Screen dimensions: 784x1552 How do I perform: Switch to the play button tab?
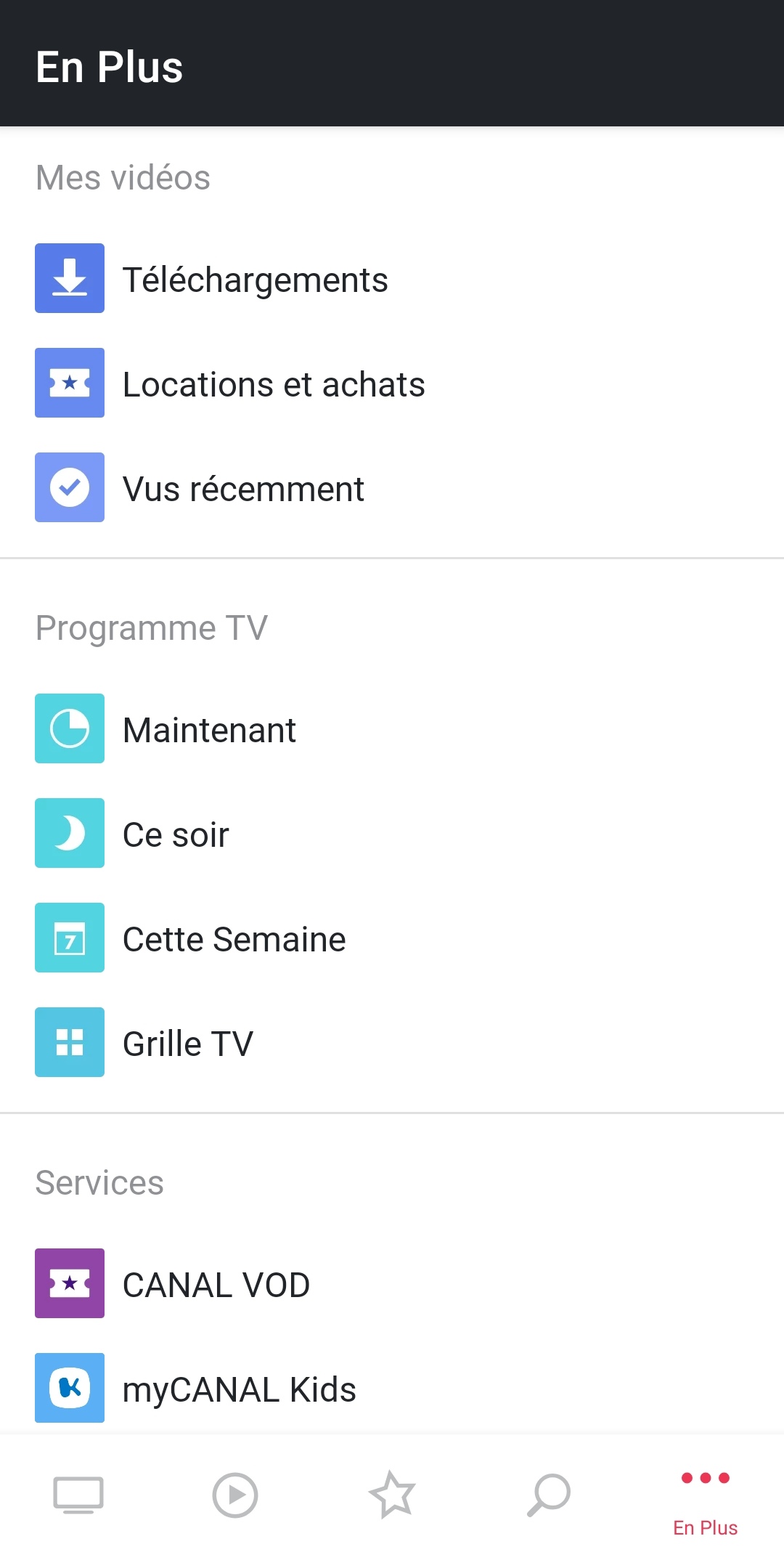point(235,1495)
